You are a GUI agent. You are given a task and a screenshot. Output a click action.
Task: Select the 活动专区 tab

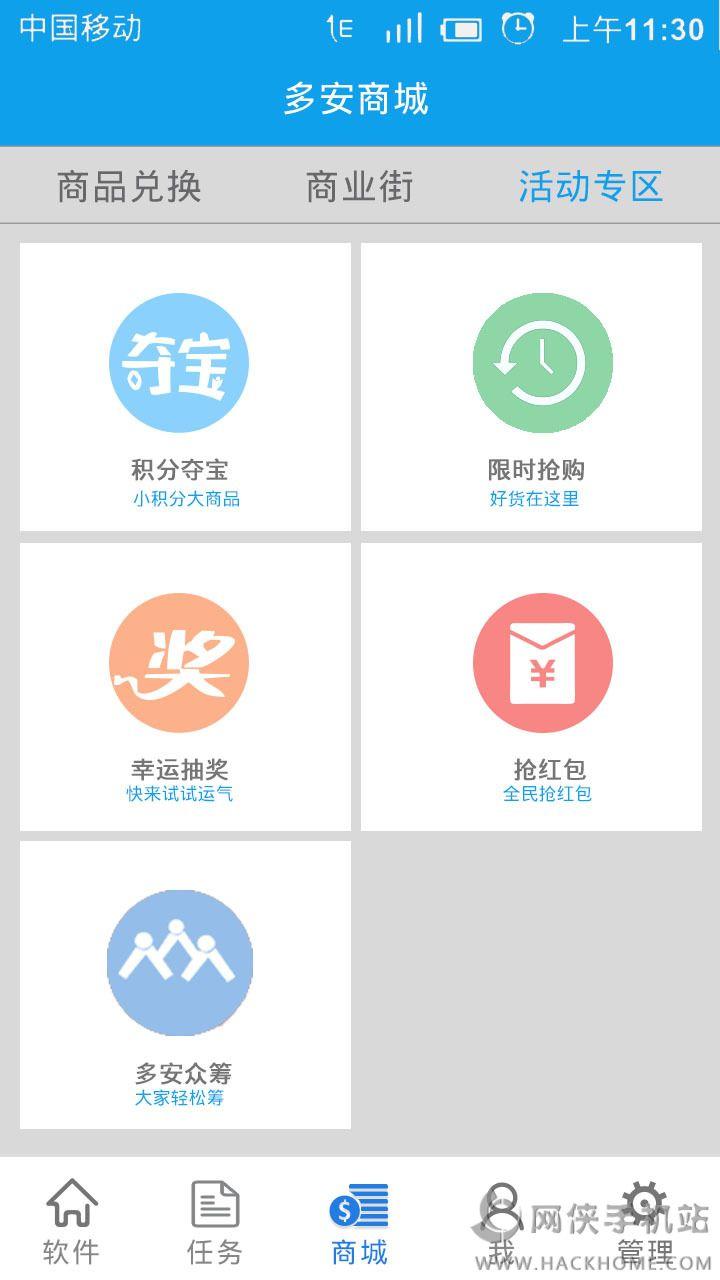[590, 187]
